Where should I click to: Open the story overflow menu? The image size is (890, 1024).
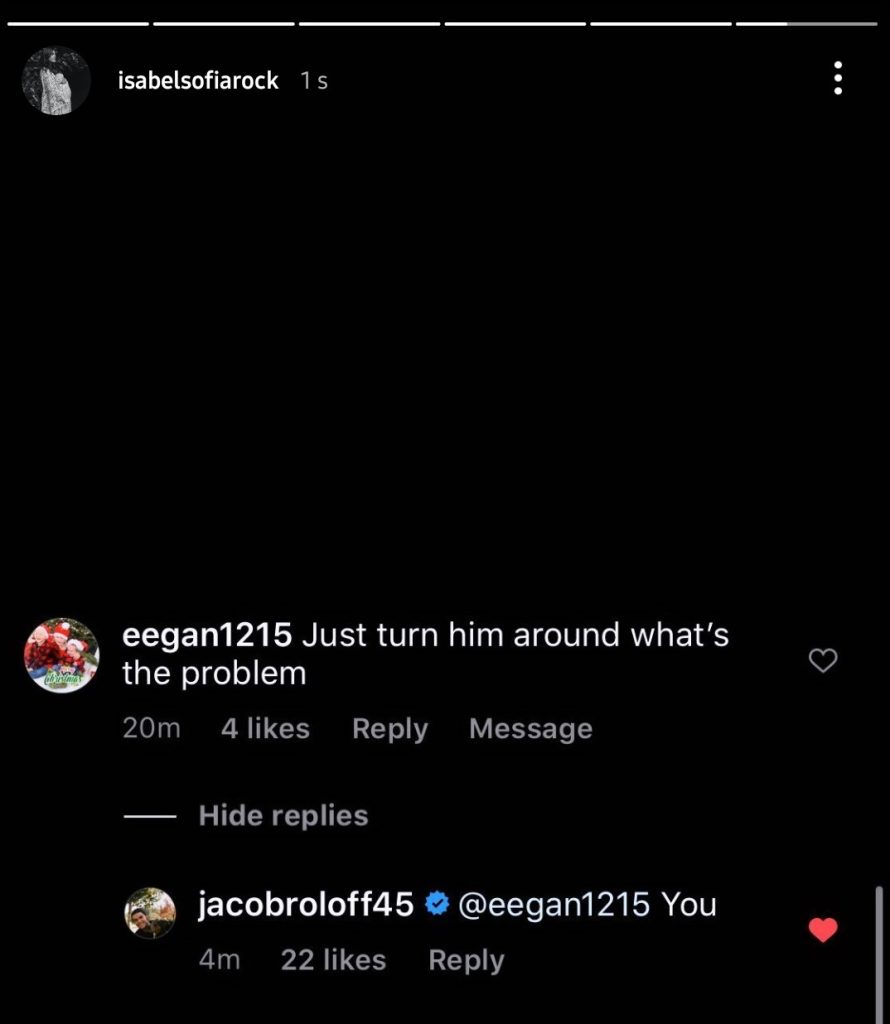click(838, 79)
